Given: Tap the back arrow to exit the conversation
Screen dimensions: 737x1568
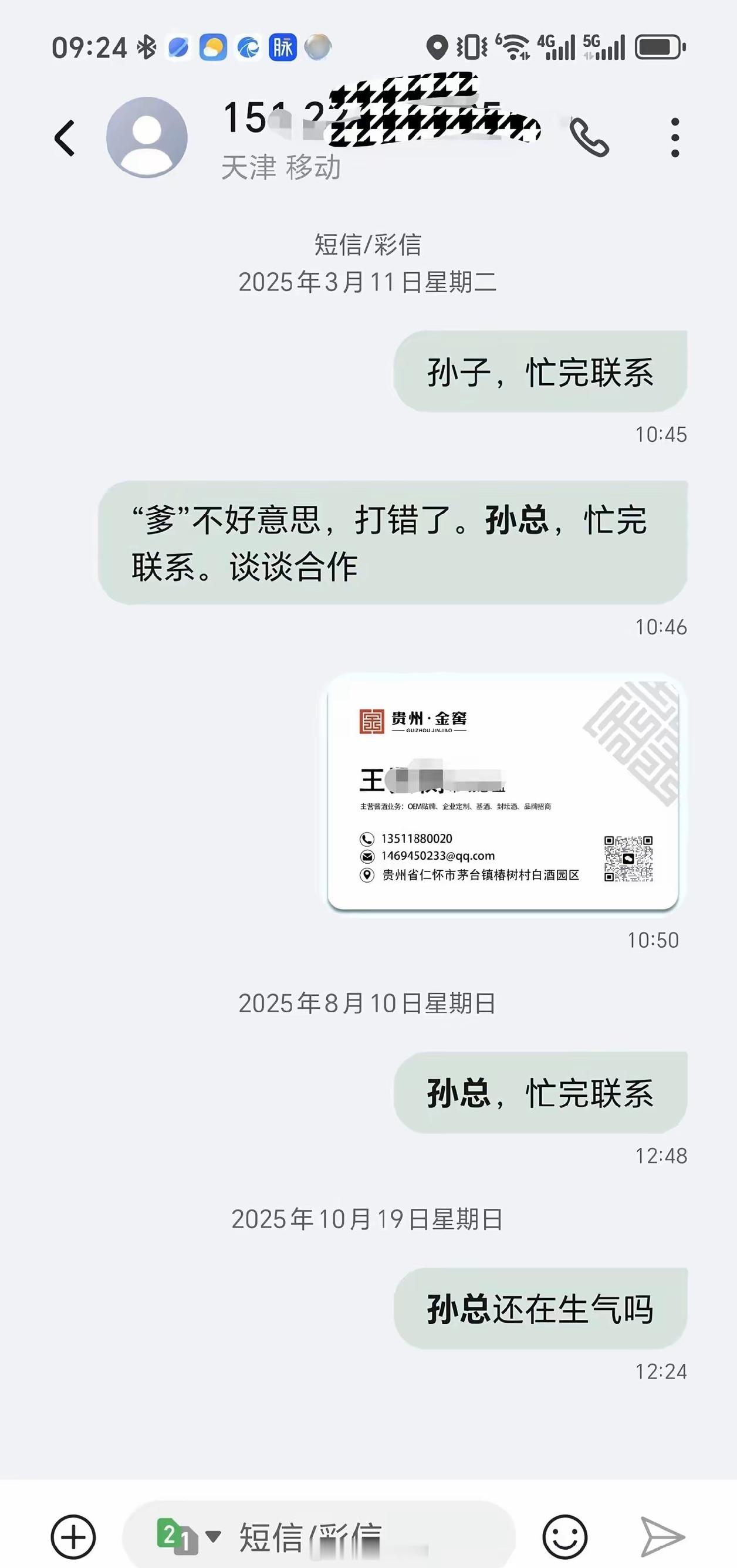Looking at the screenshot, I should click(65, 137).
